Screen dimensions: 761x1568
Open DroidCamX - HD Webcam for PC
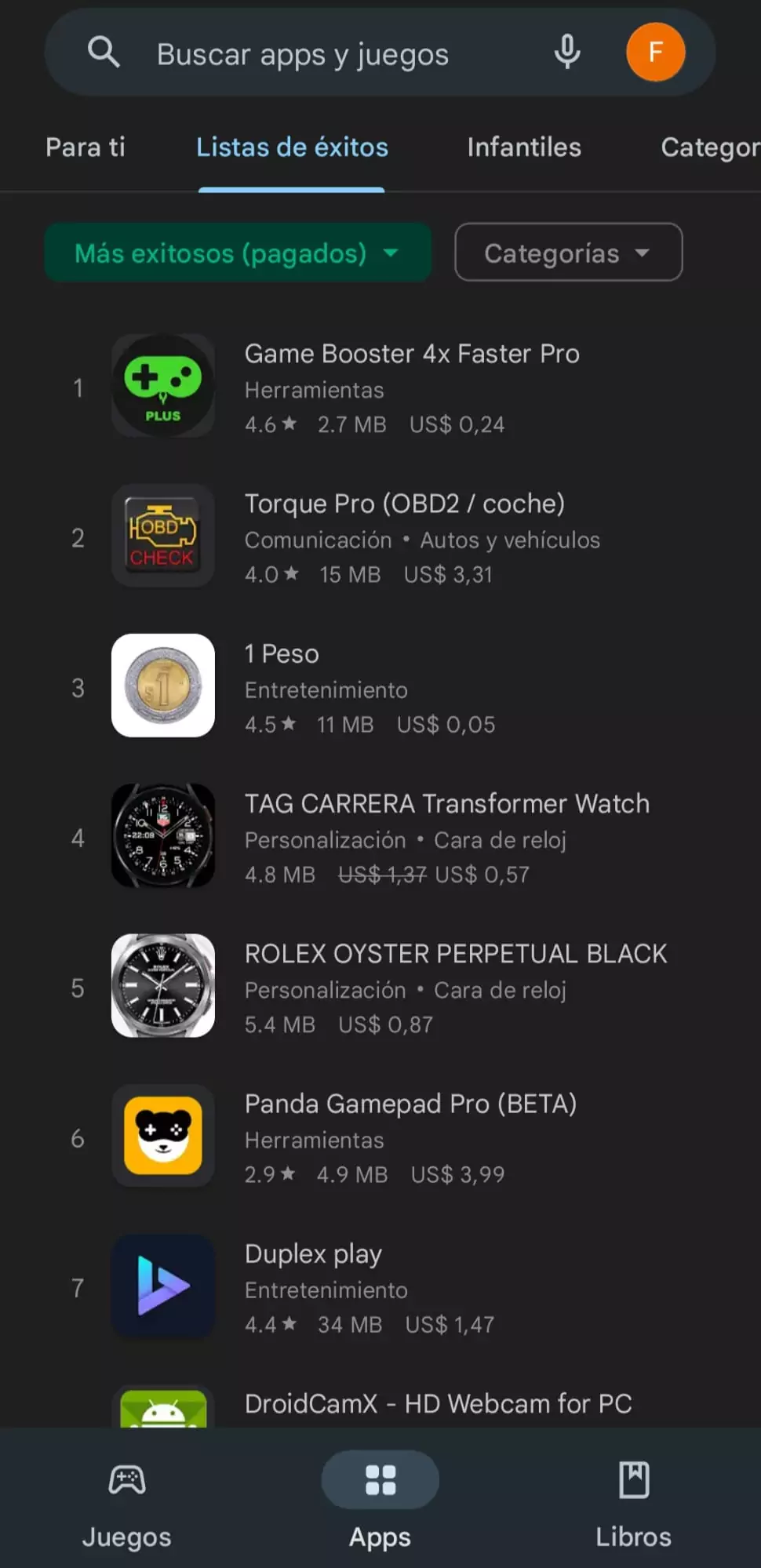pyautogui.click(x=438, y=1404)
